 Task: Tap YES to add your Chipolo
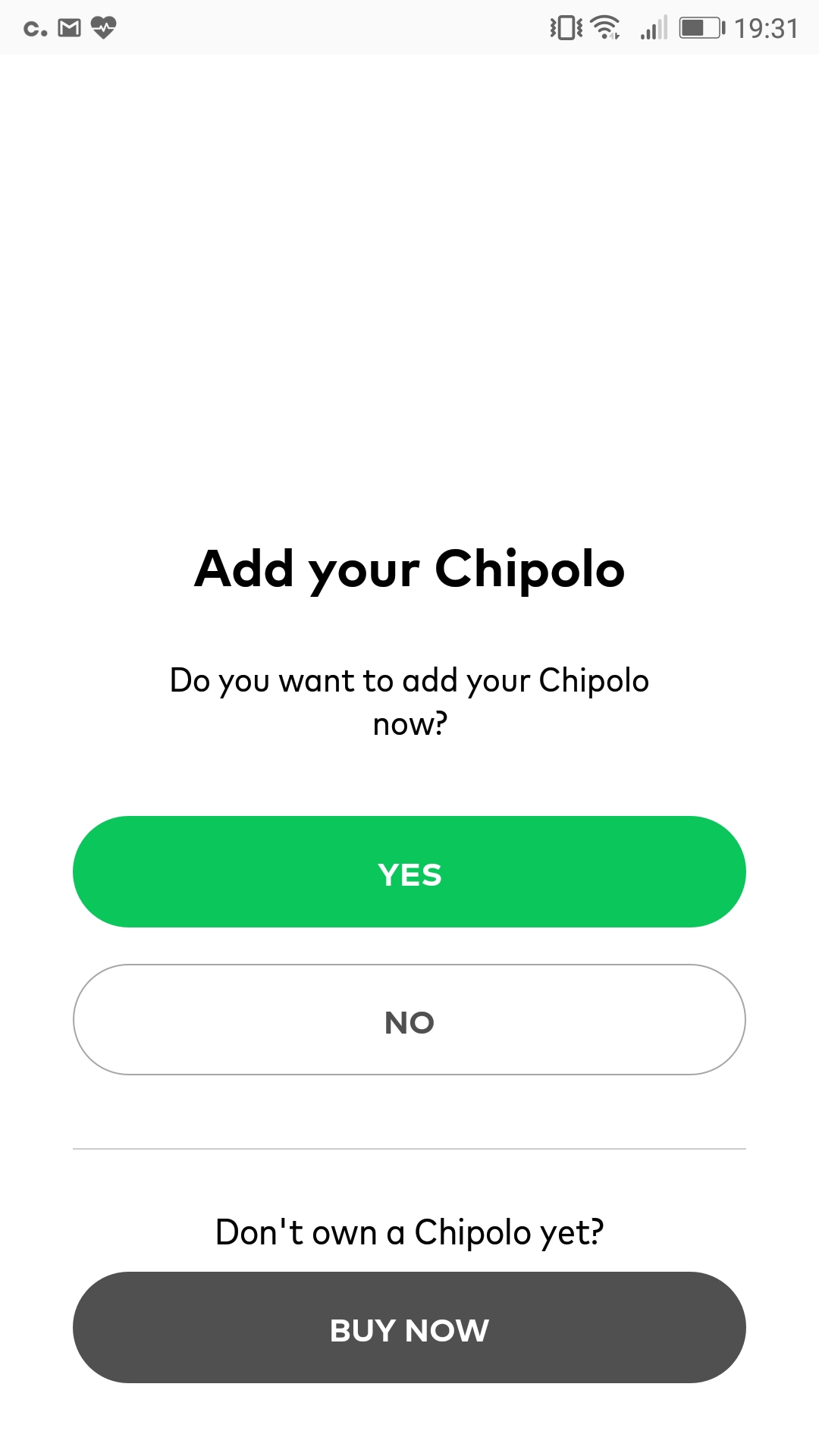(409, 872)
